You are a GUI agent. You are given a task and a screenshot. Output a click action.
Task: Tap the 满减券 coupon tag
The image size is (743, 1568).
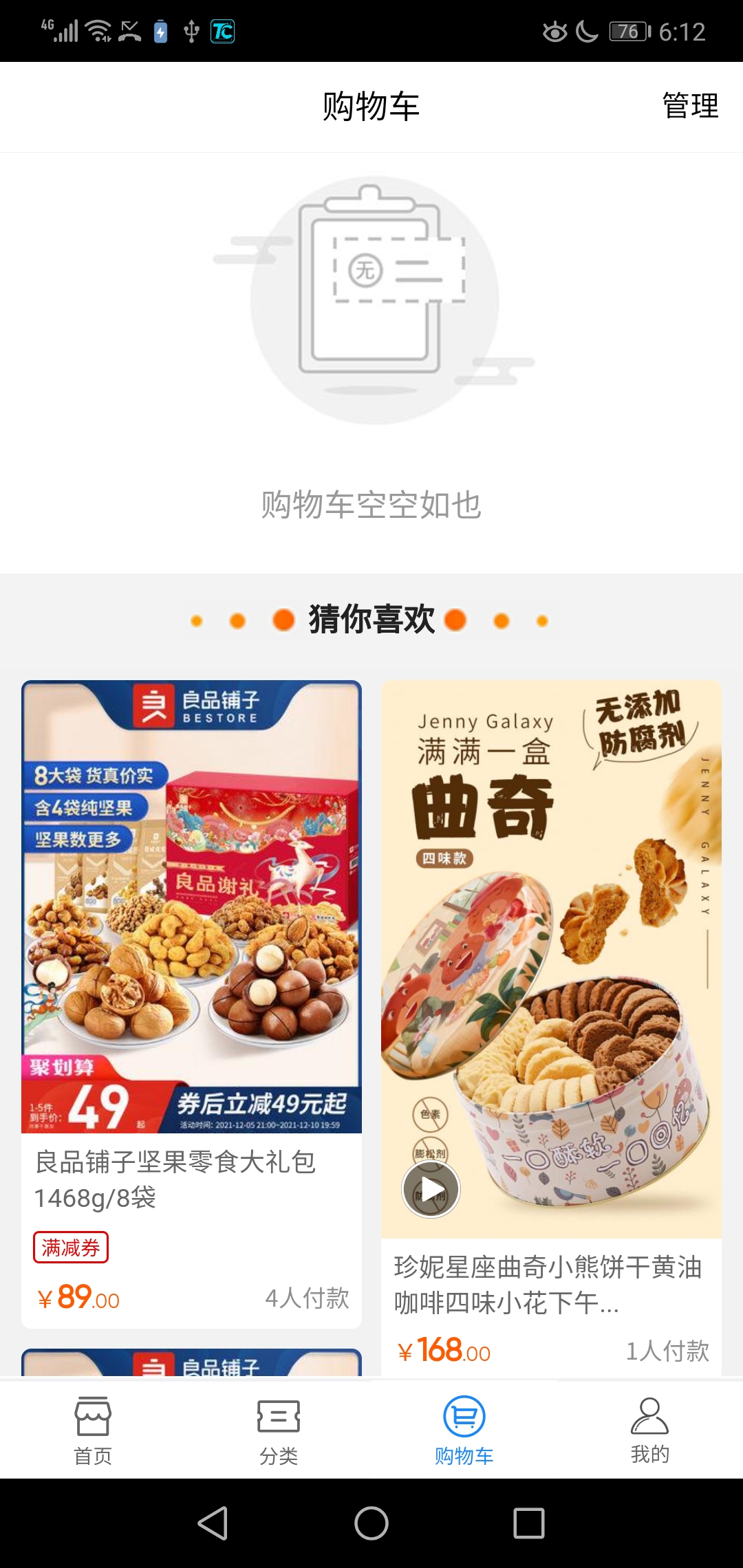(71, 1248)
